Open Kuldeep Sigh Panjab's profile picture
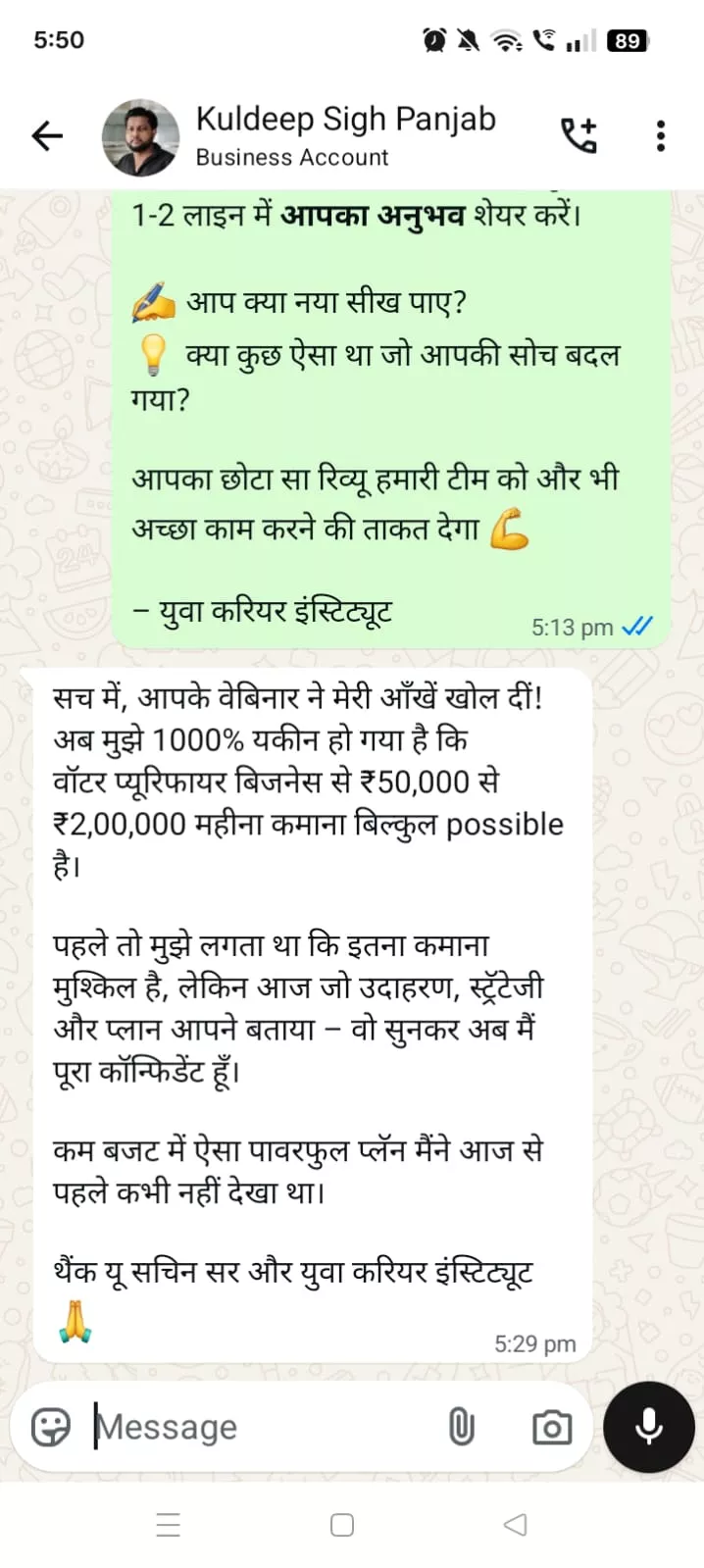This screenshot has height=1568, width=704. [x=141, y=136]
